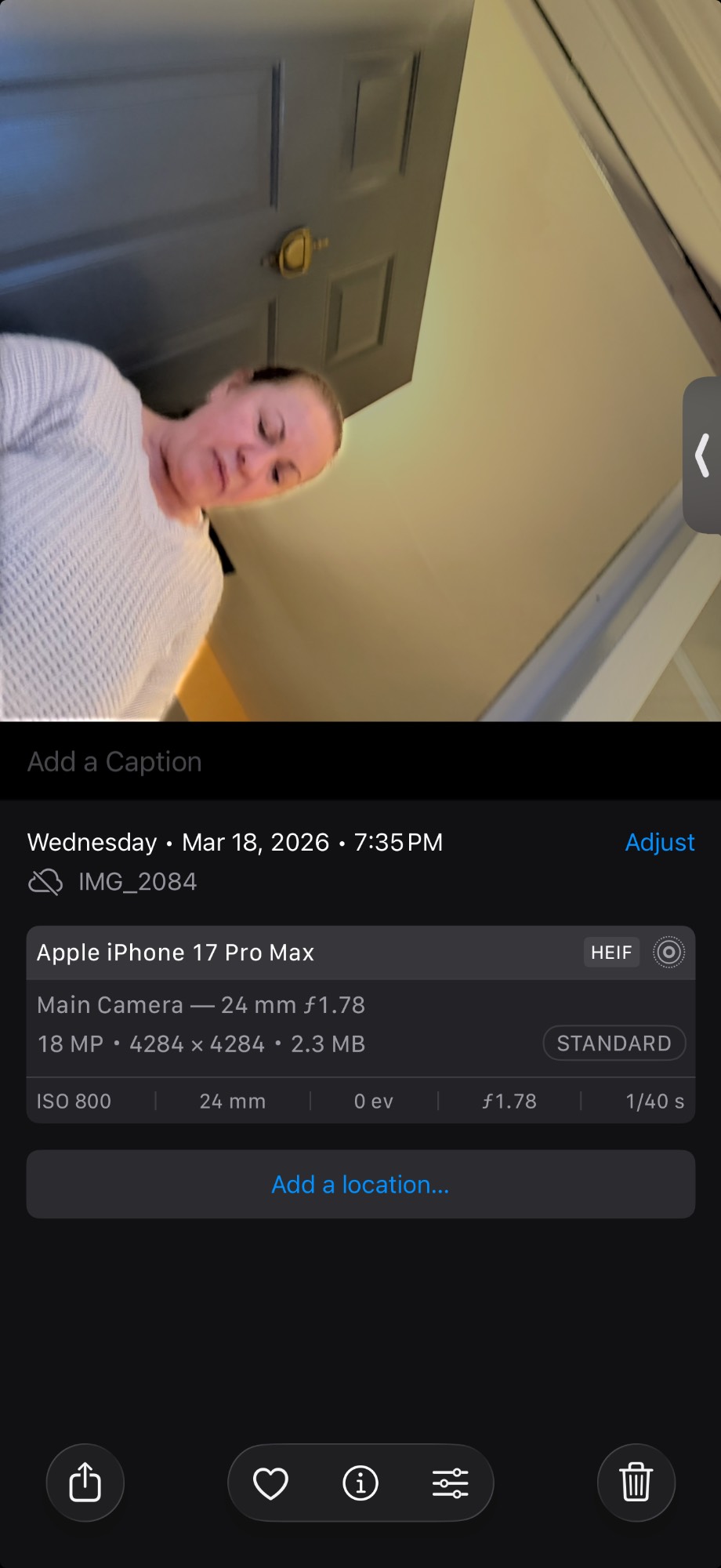Delete the photo with the trash icon
721x1568 pixels.
pos(636,1483)
